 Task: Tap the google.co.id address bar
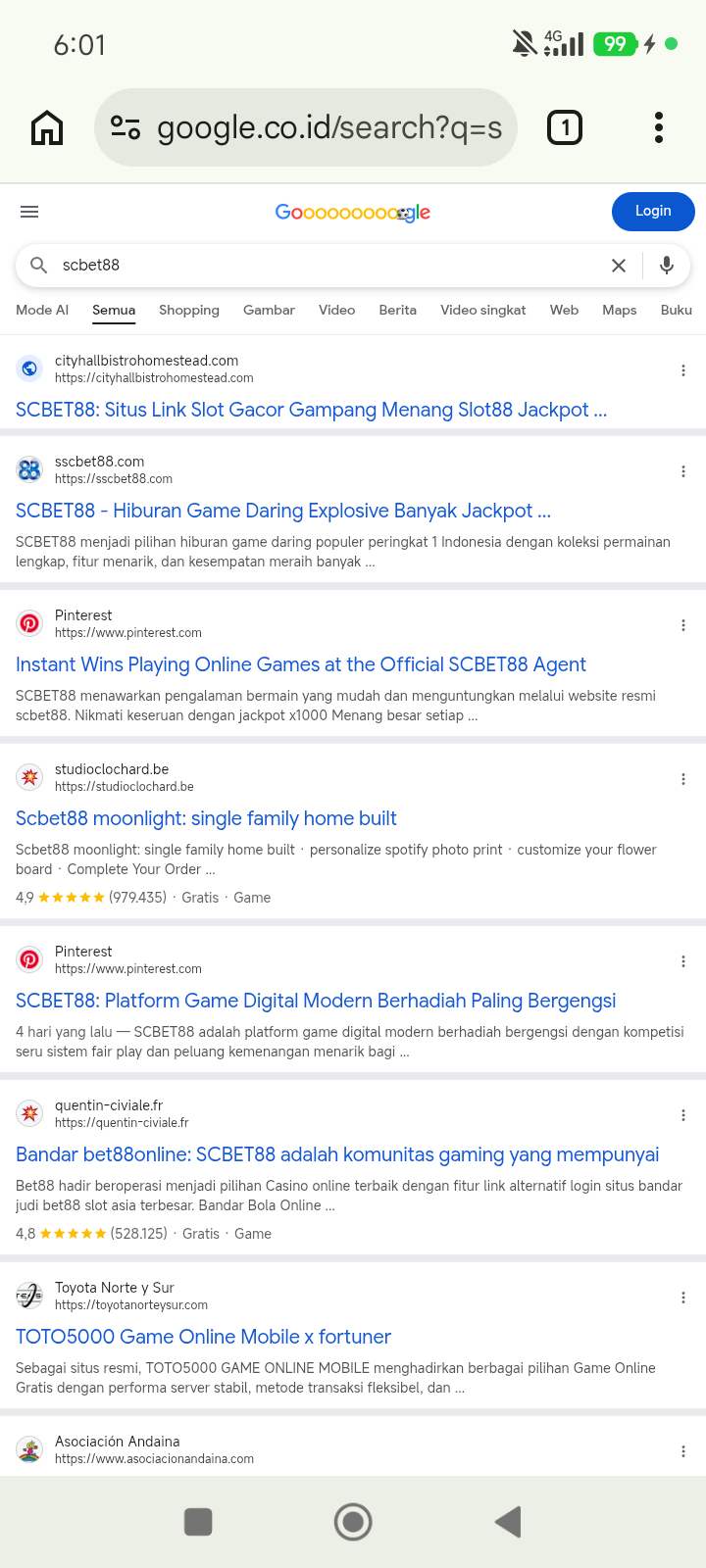pos(305,127)
